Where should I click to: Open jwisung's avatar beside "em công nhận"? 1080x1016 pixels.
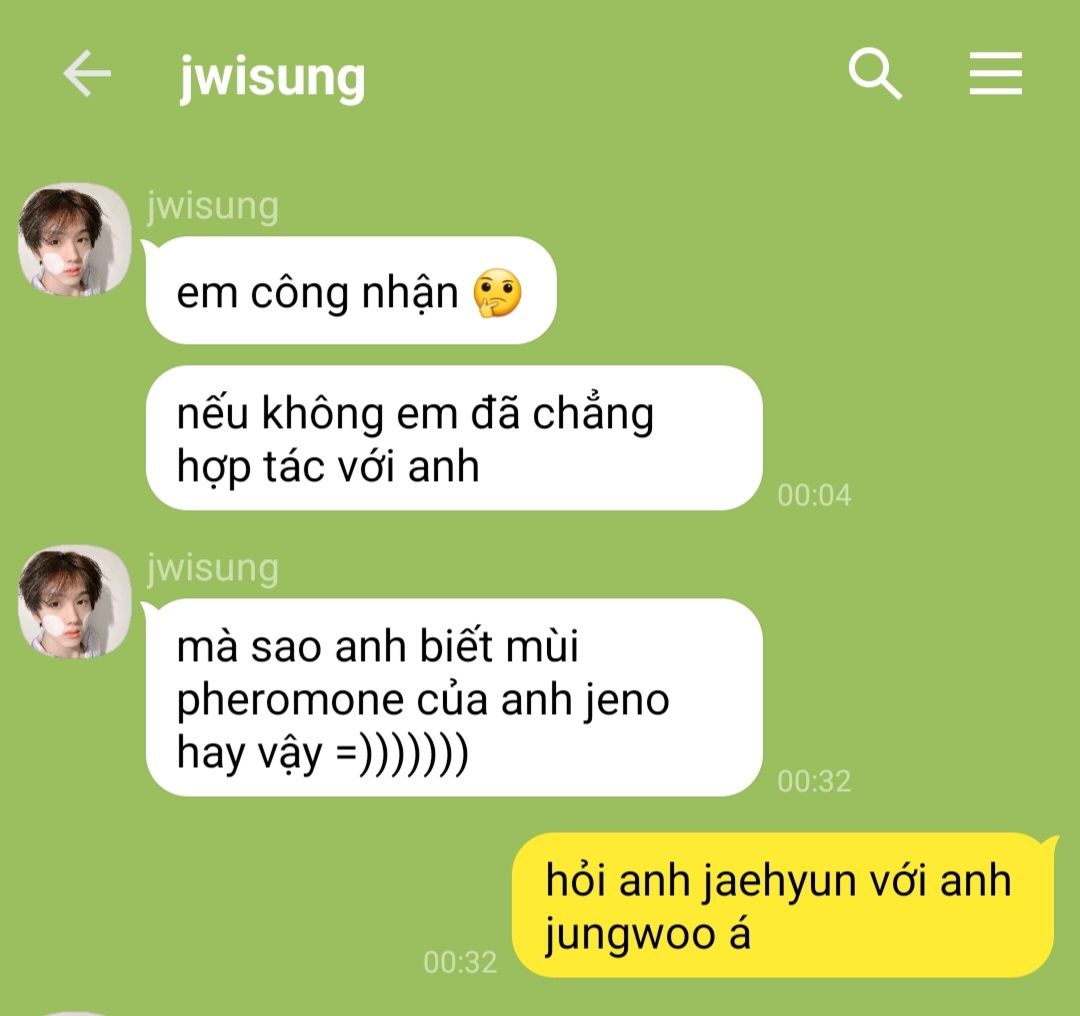(x=74, y=240)
